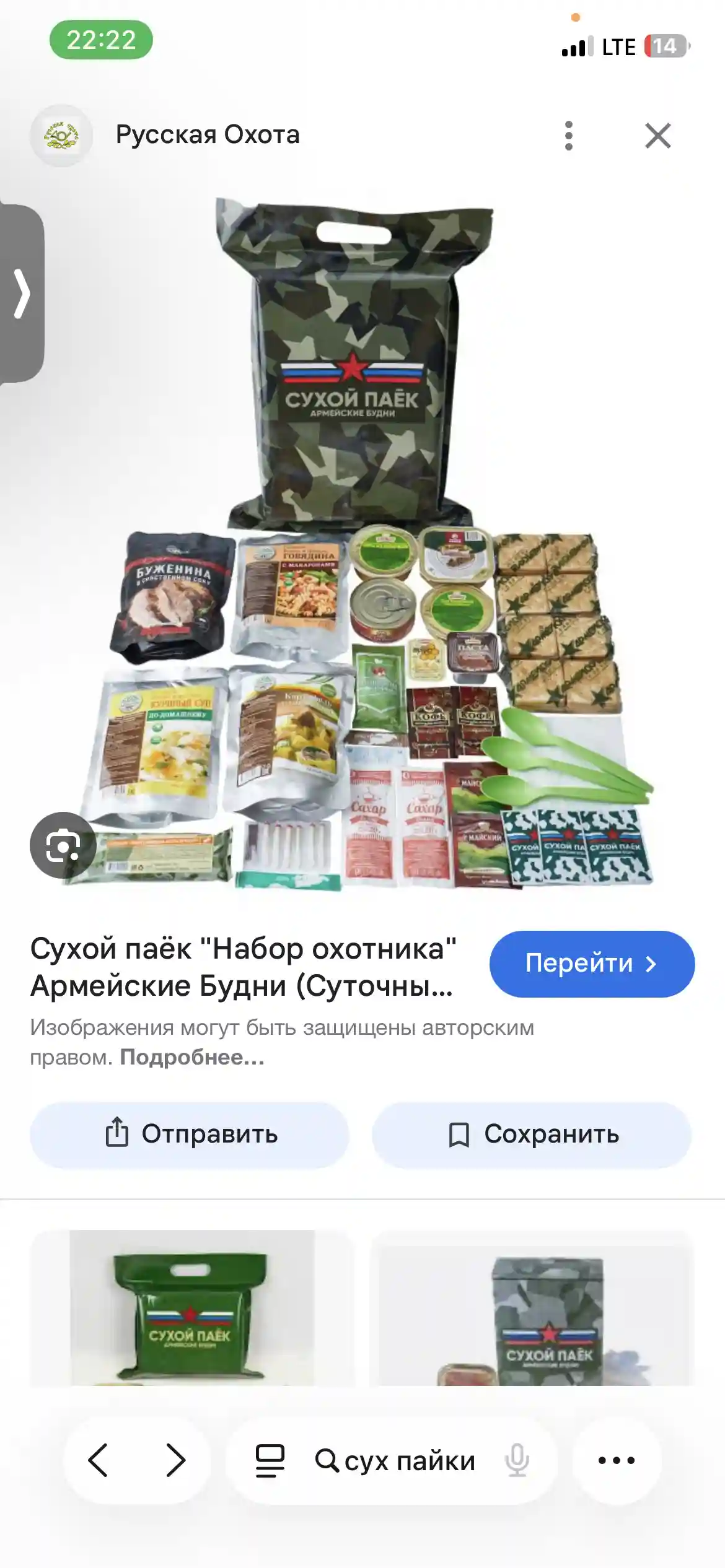Viewport: 725px width, 1568px height.
Task: Tap the Перейти button
Action: click(x=592, y=964)
